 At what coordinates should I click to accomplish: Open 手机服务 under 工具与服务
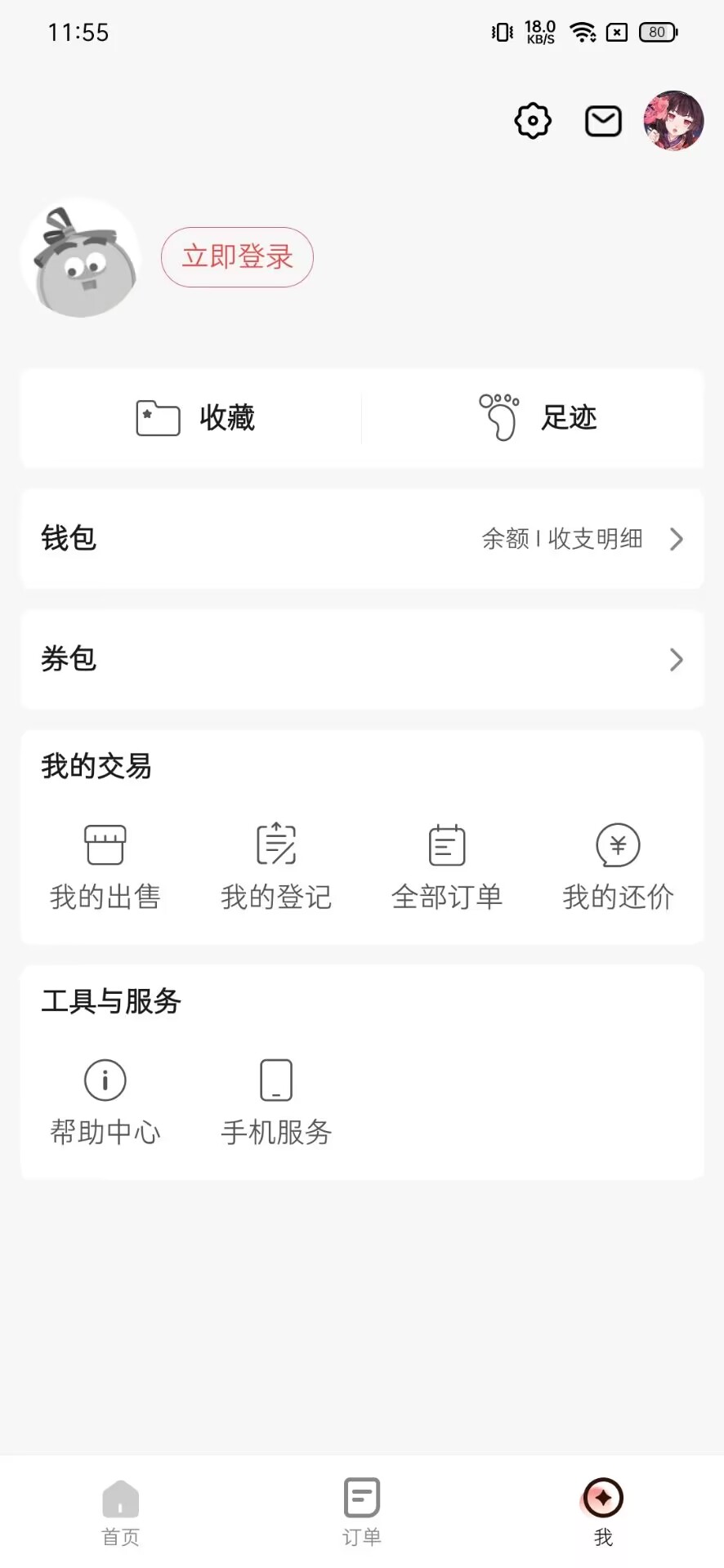pos(276,1101)
